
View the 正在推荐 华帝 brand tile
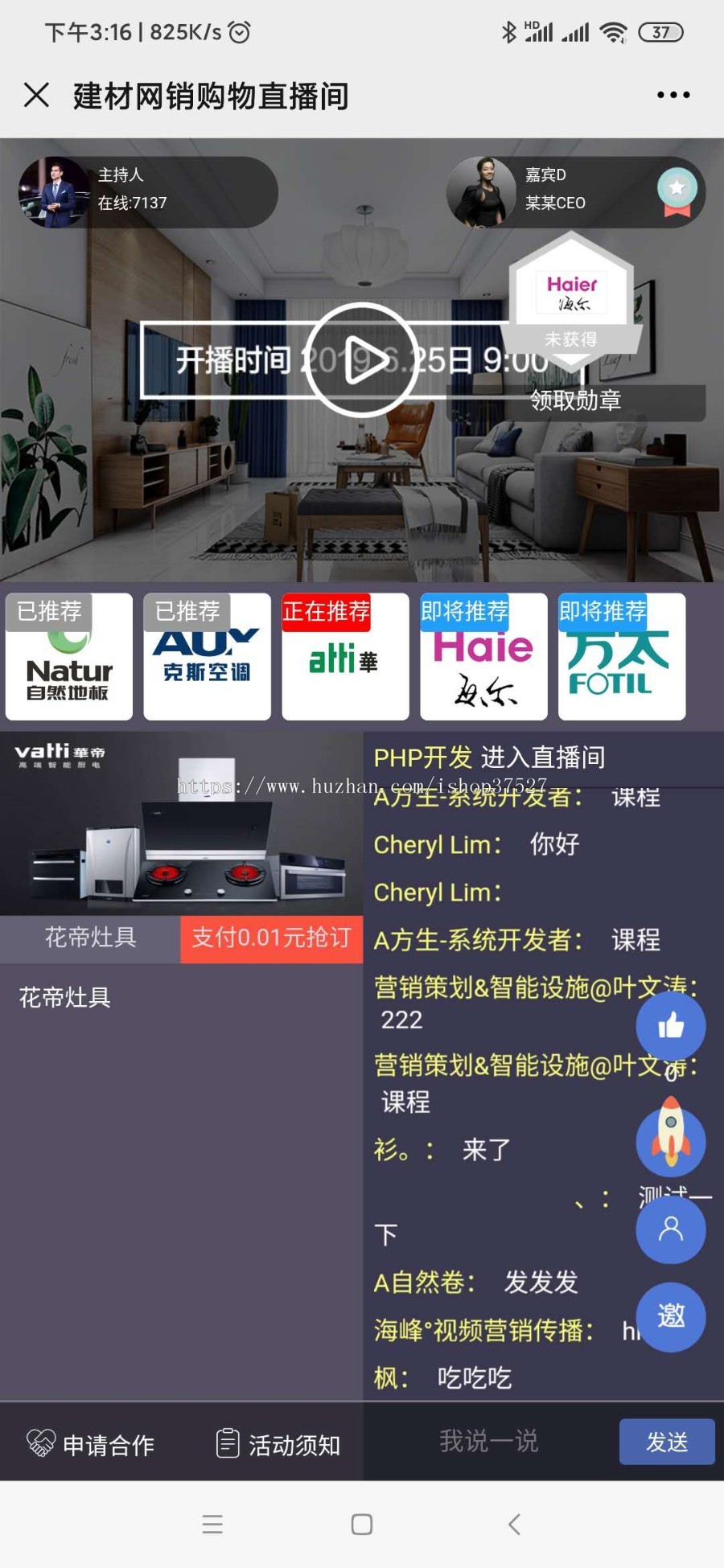[345, 656]
